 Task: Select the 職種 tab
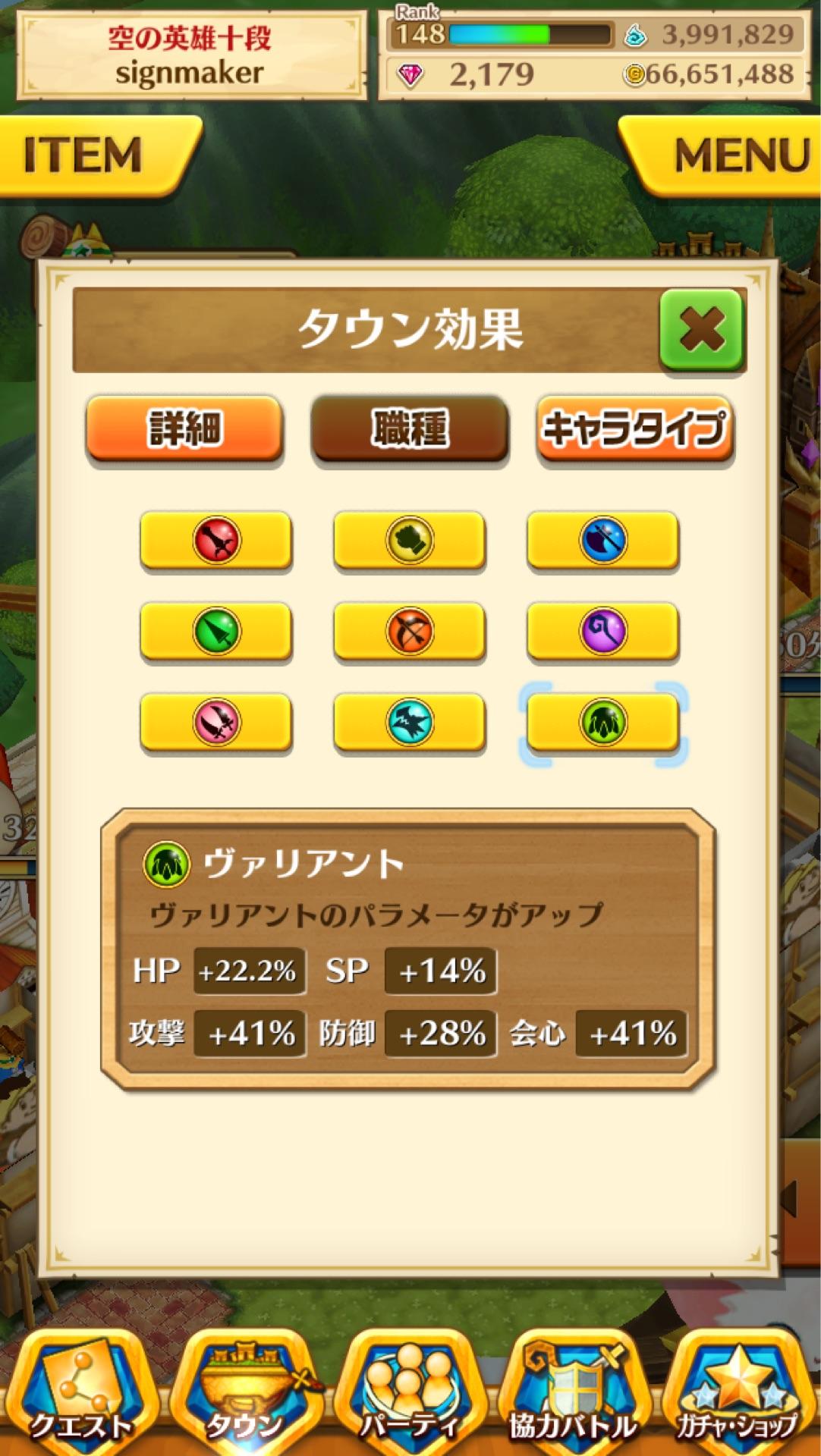coord(410,428)
